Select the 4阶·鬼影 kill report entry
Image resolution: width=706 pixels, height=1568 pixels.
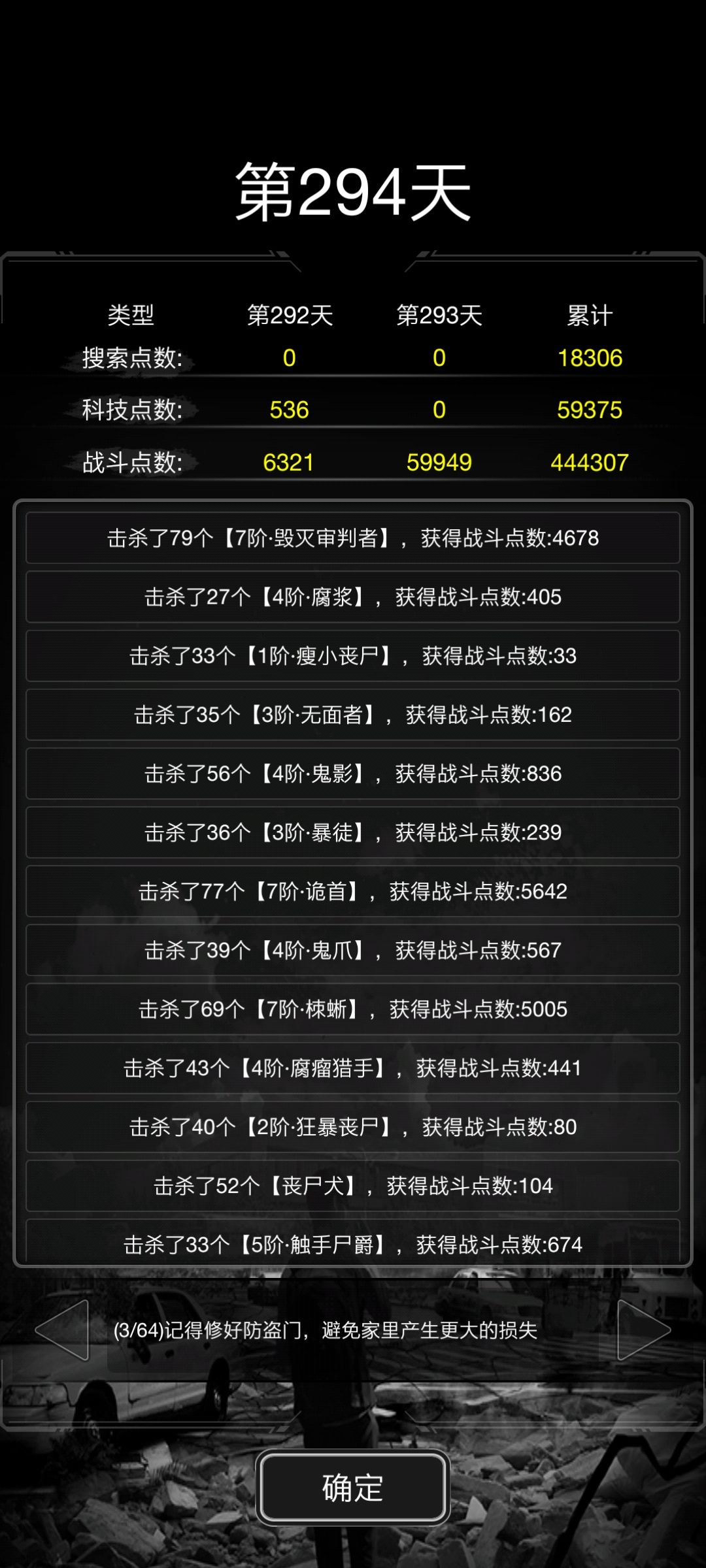coord(353,774)
